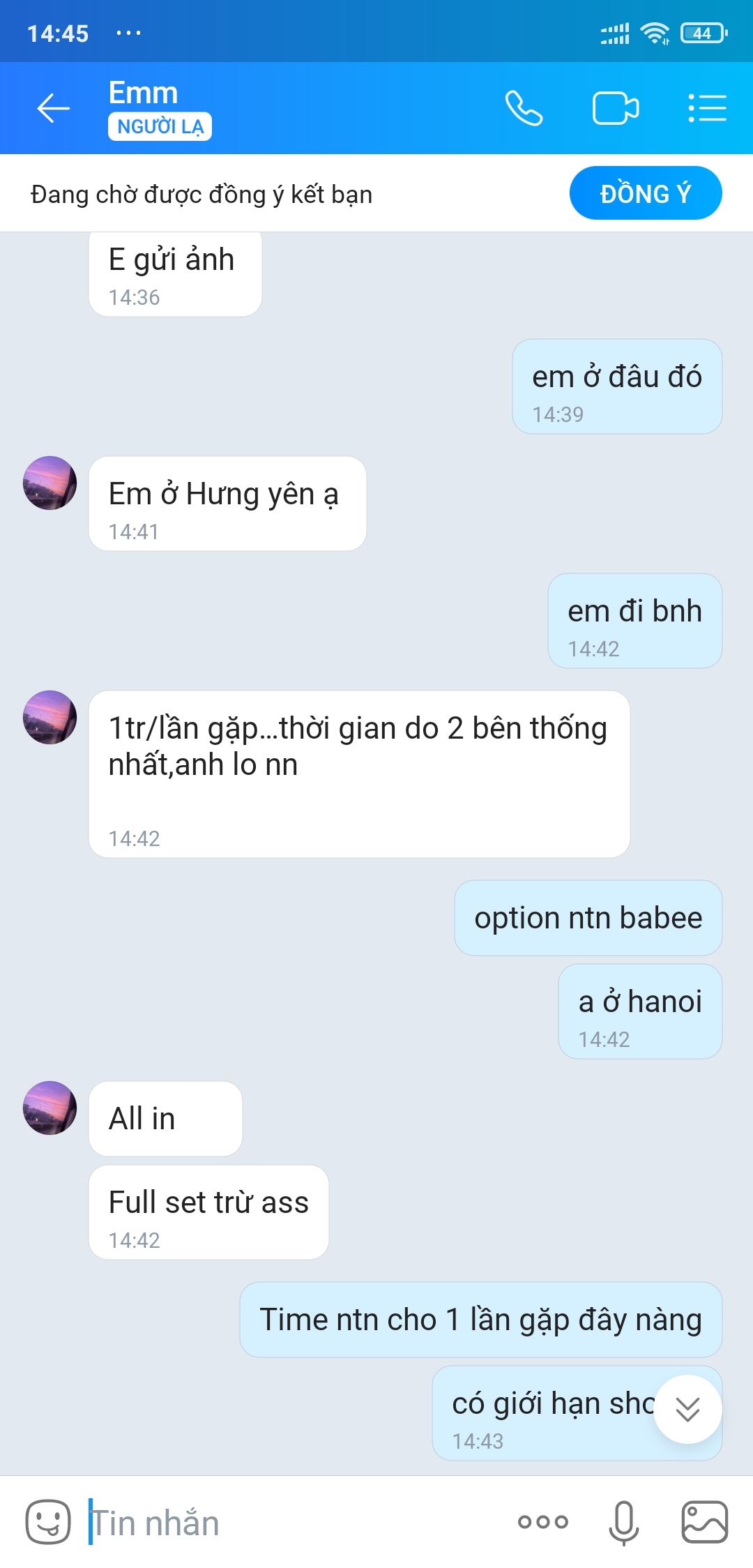Record a voice message
The width and height of the screenshot is (753, 1568).
point(623,1522)
